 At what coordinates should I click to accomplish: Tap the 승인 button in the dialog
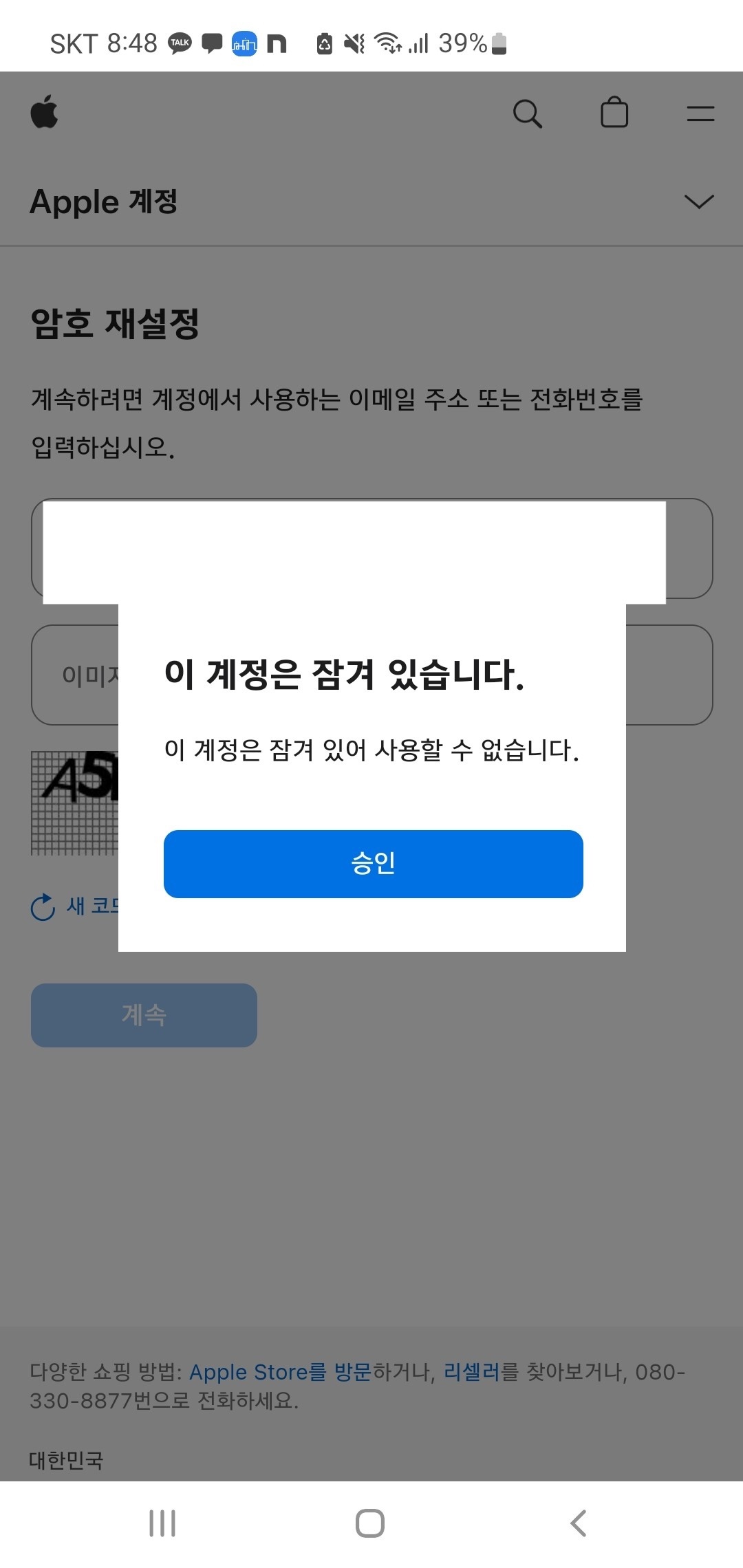373,864
